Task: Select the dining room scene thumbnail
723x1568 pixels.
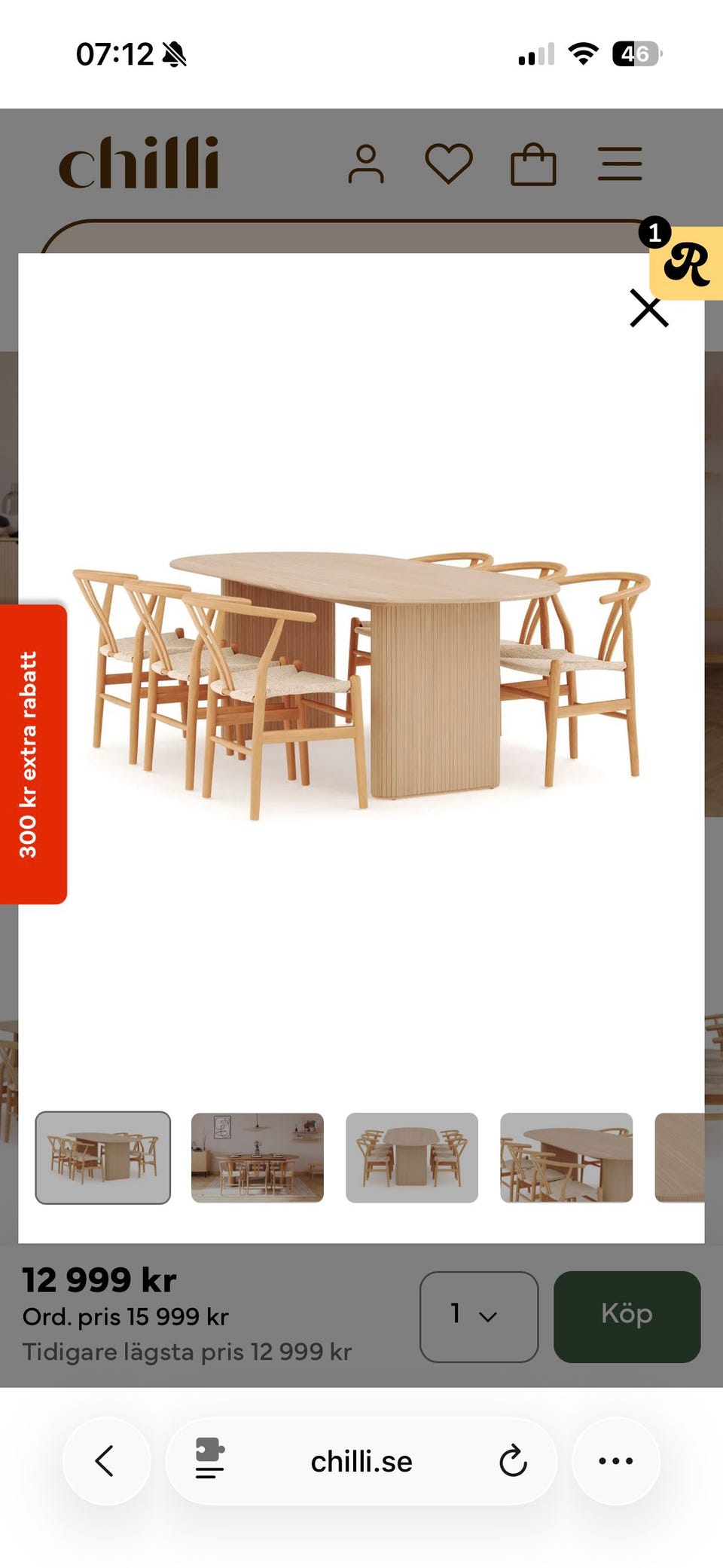Action: [x=258, y=1160]
